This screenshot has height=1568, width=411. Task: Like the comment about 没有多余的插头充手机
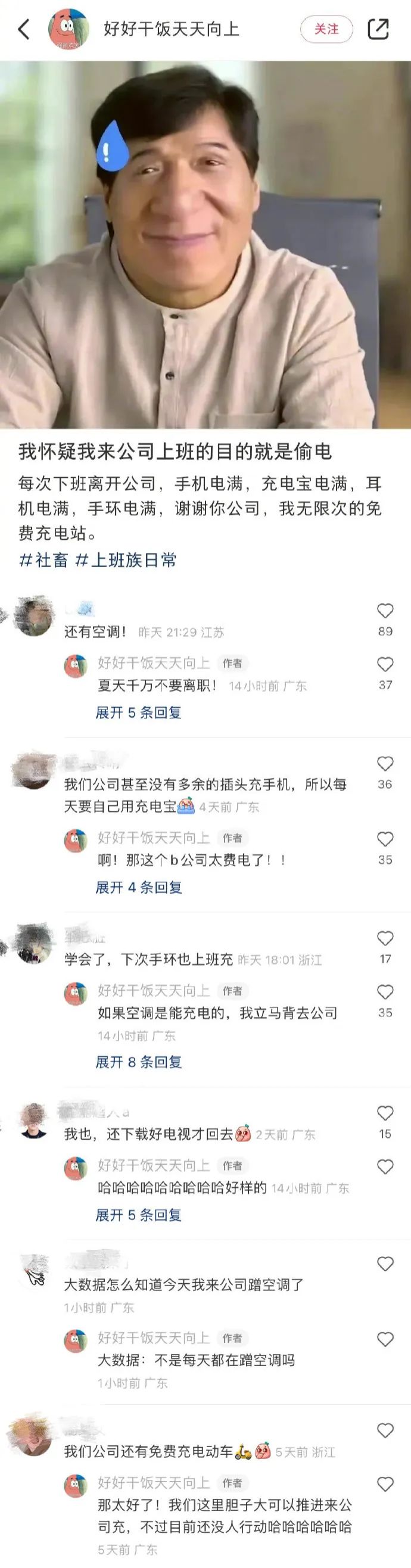pyautogui.click(x=385, y=763)
